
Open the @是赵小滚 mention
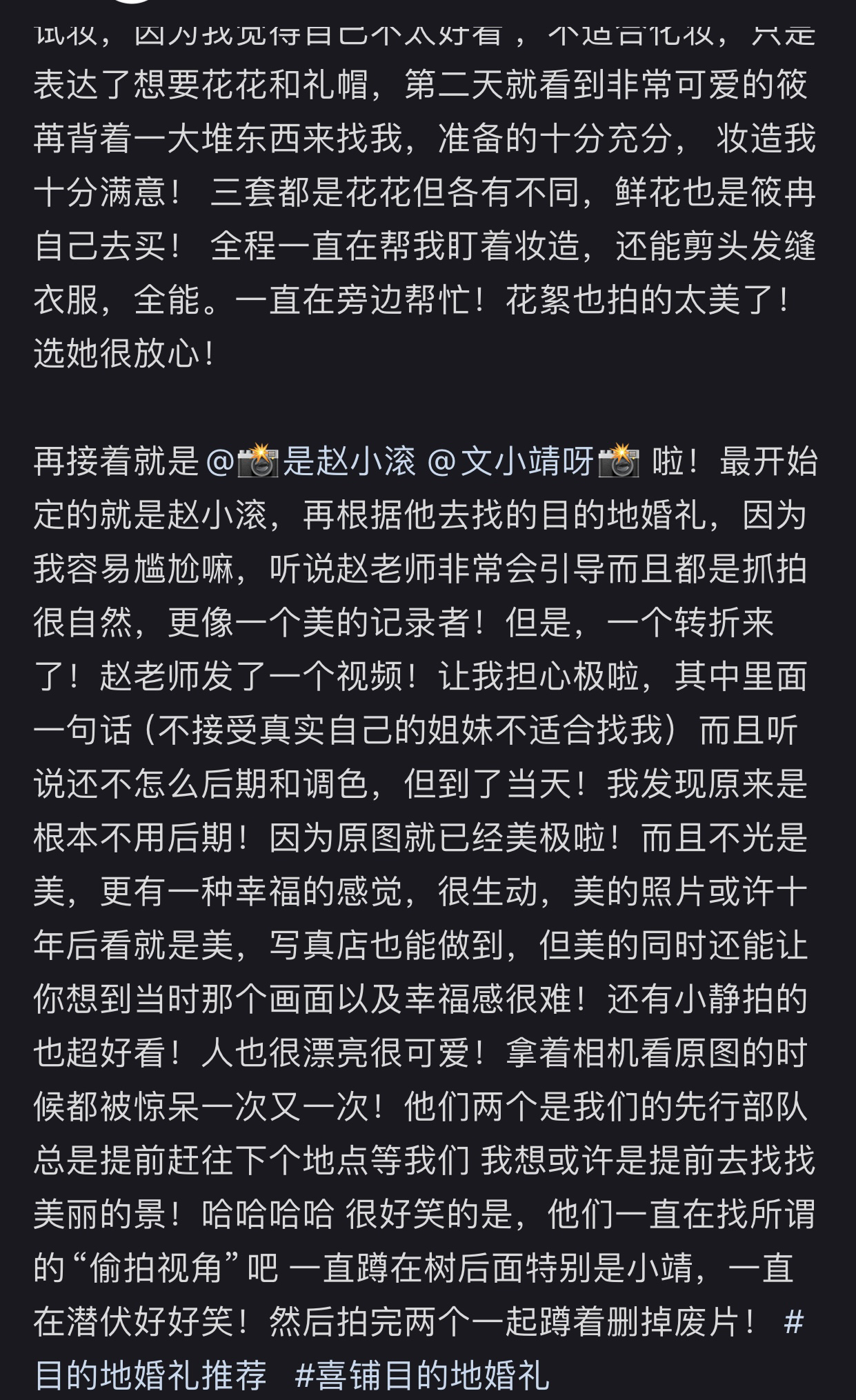(x=311, y=461)
